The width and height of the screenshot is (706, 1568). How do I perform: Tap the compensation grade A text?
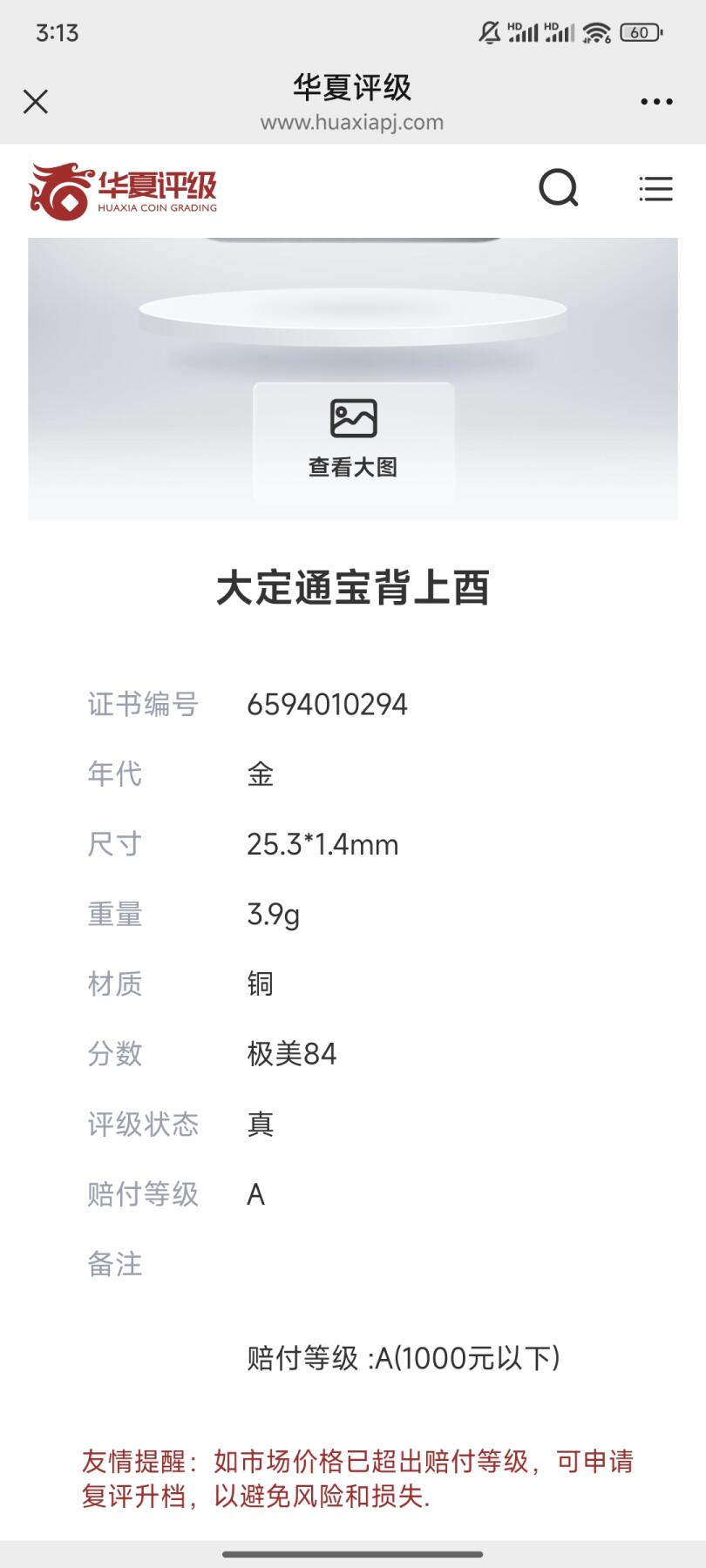click(255, 1194)
